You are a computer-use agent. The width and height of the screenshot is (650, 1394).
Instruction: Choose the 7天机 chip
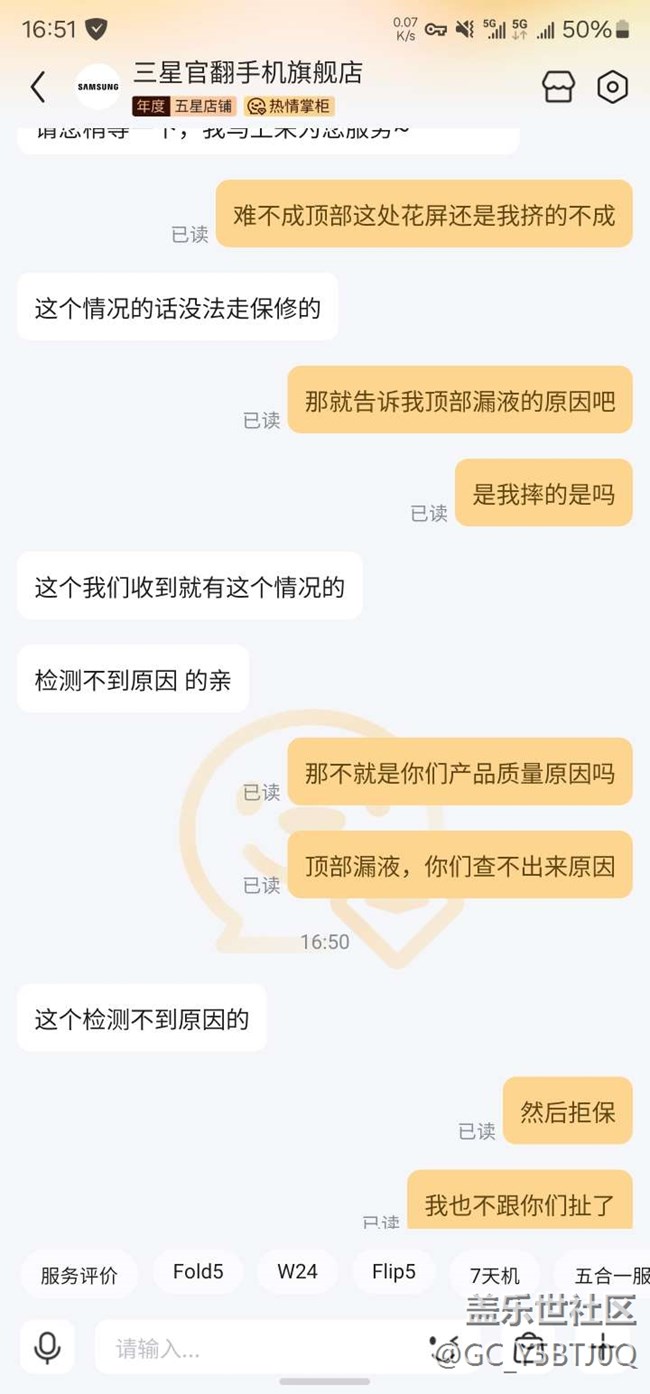495,1275
